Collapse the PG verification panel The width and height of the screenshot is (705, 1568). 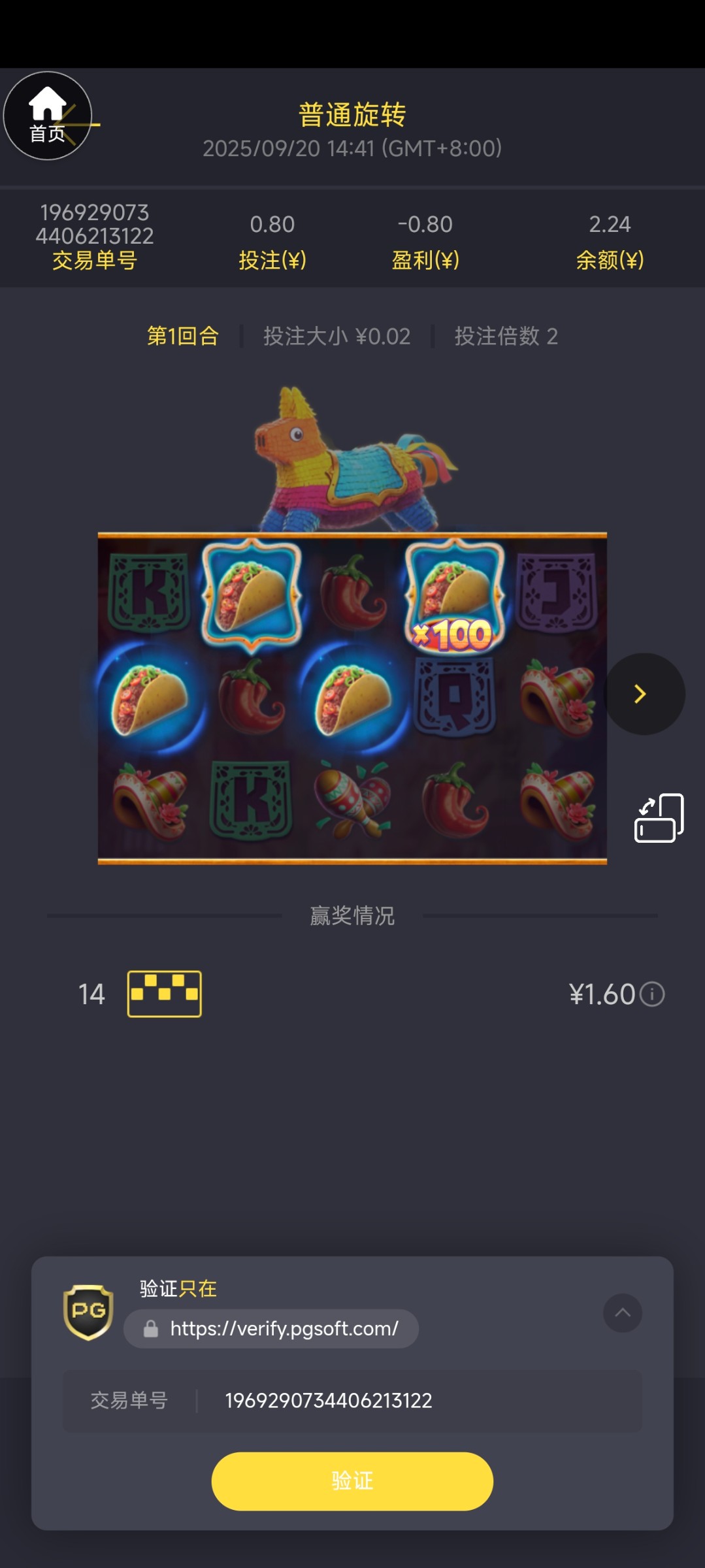point(622,1313)
